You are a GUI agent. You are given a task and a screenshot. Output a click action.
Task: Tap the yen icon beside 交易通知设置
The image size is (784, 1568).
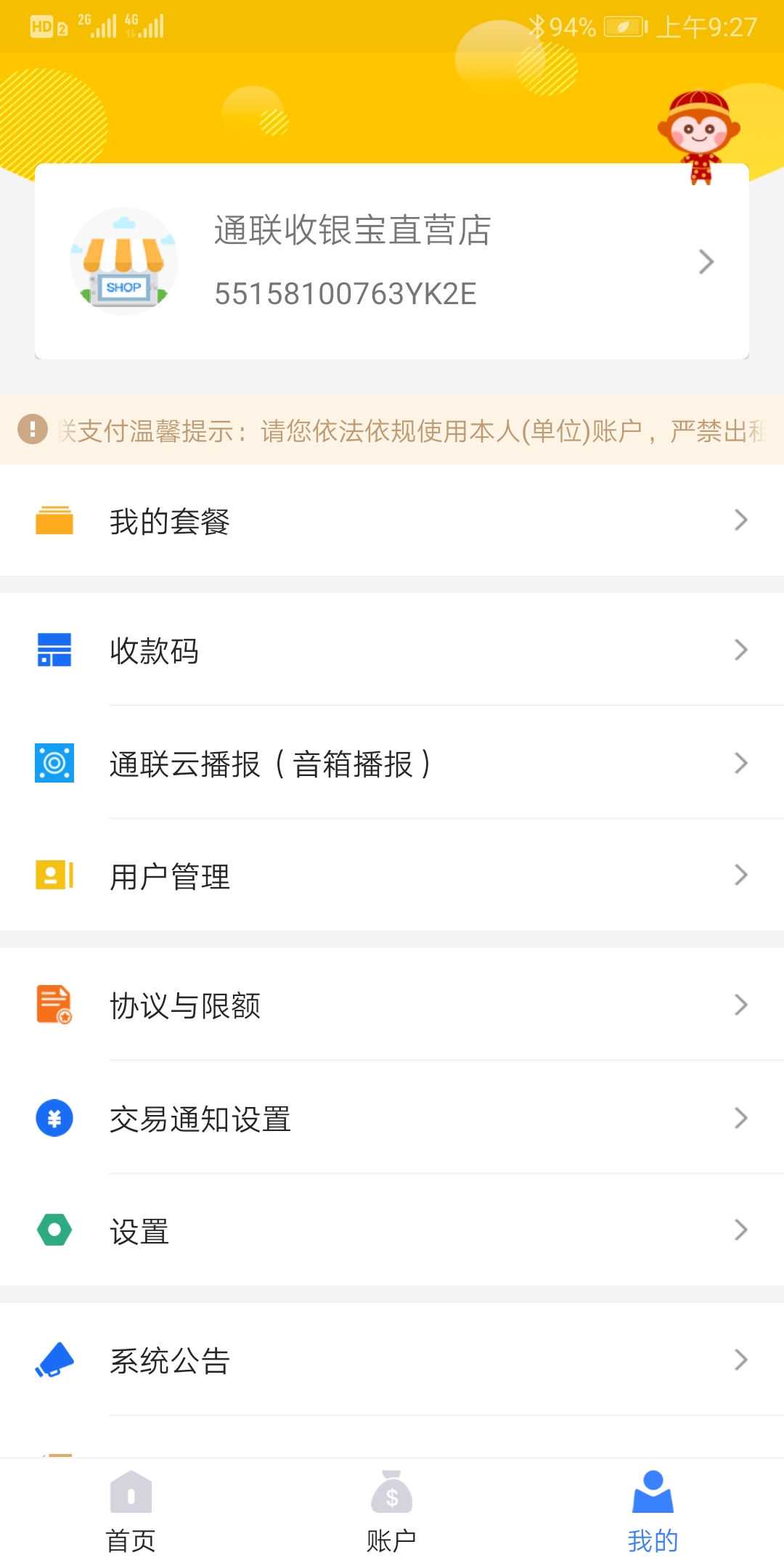tap(54, 1118)
